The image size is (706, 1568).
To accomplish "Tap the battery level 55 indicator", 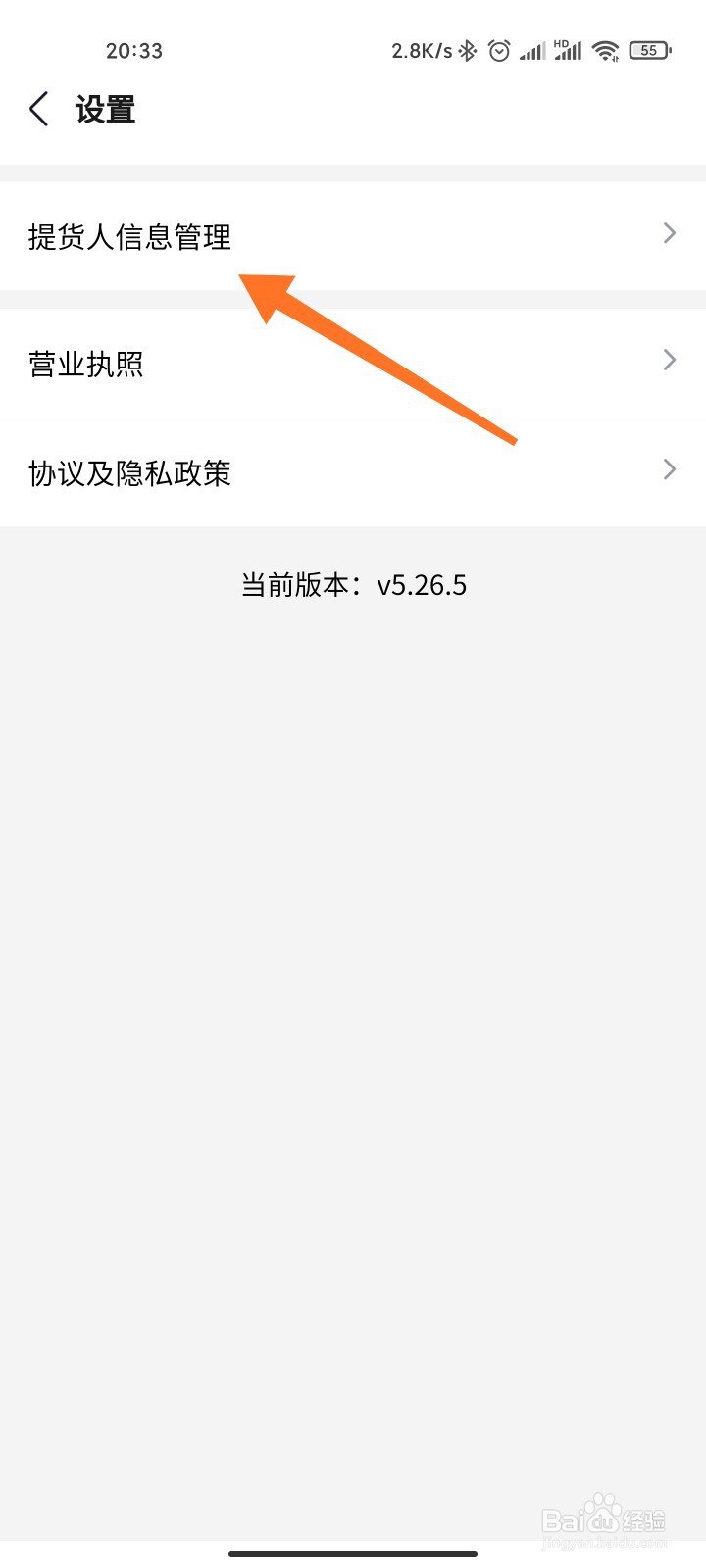I will [x=649, y=49].
